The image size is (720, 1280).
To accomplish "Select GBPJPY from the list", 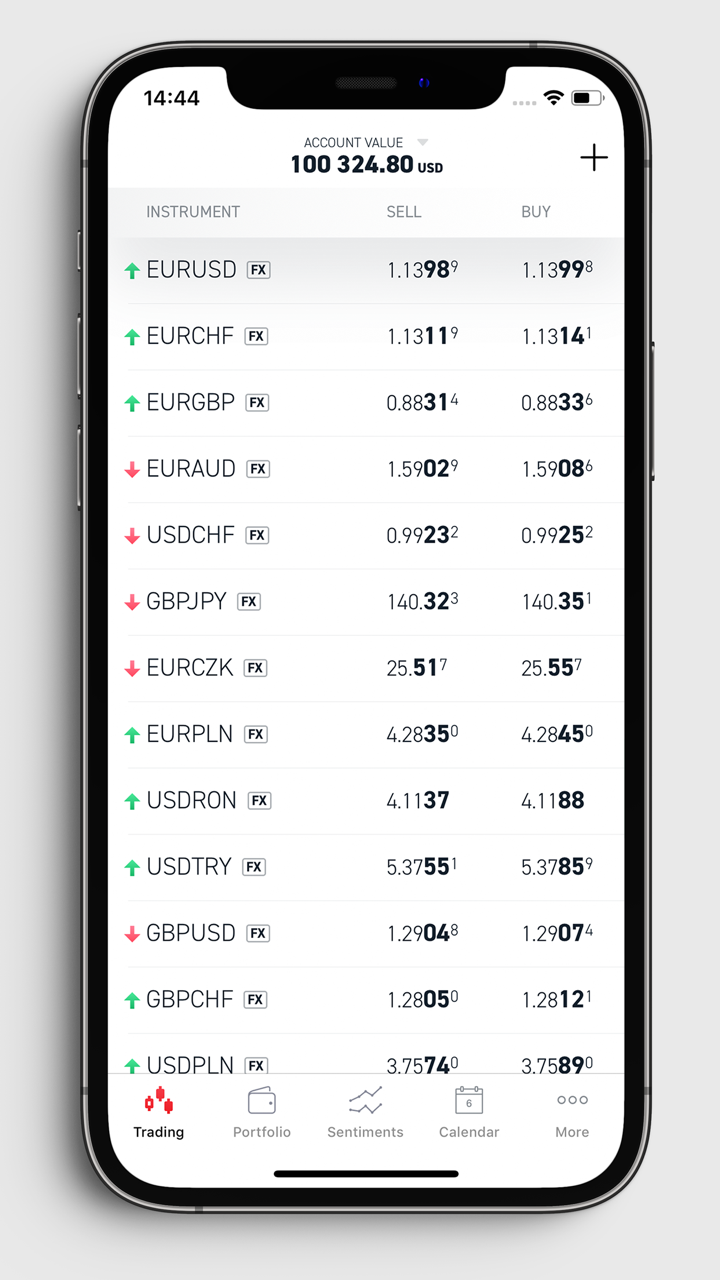I will coord(186,601).
